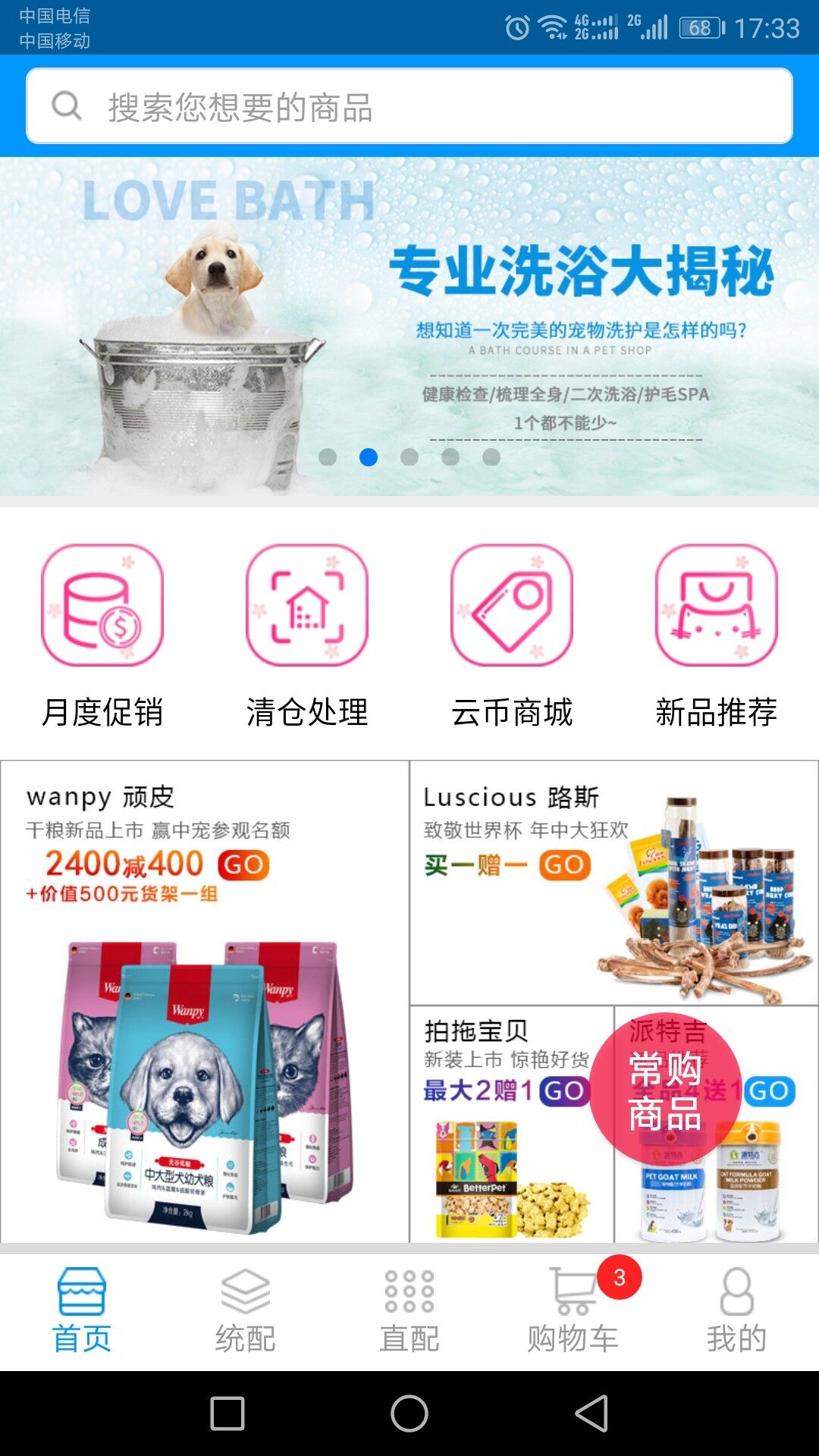This screenshot has height=1456, width=819.
Task: Switch to the 直配 tab
Action: [409, 1310]
